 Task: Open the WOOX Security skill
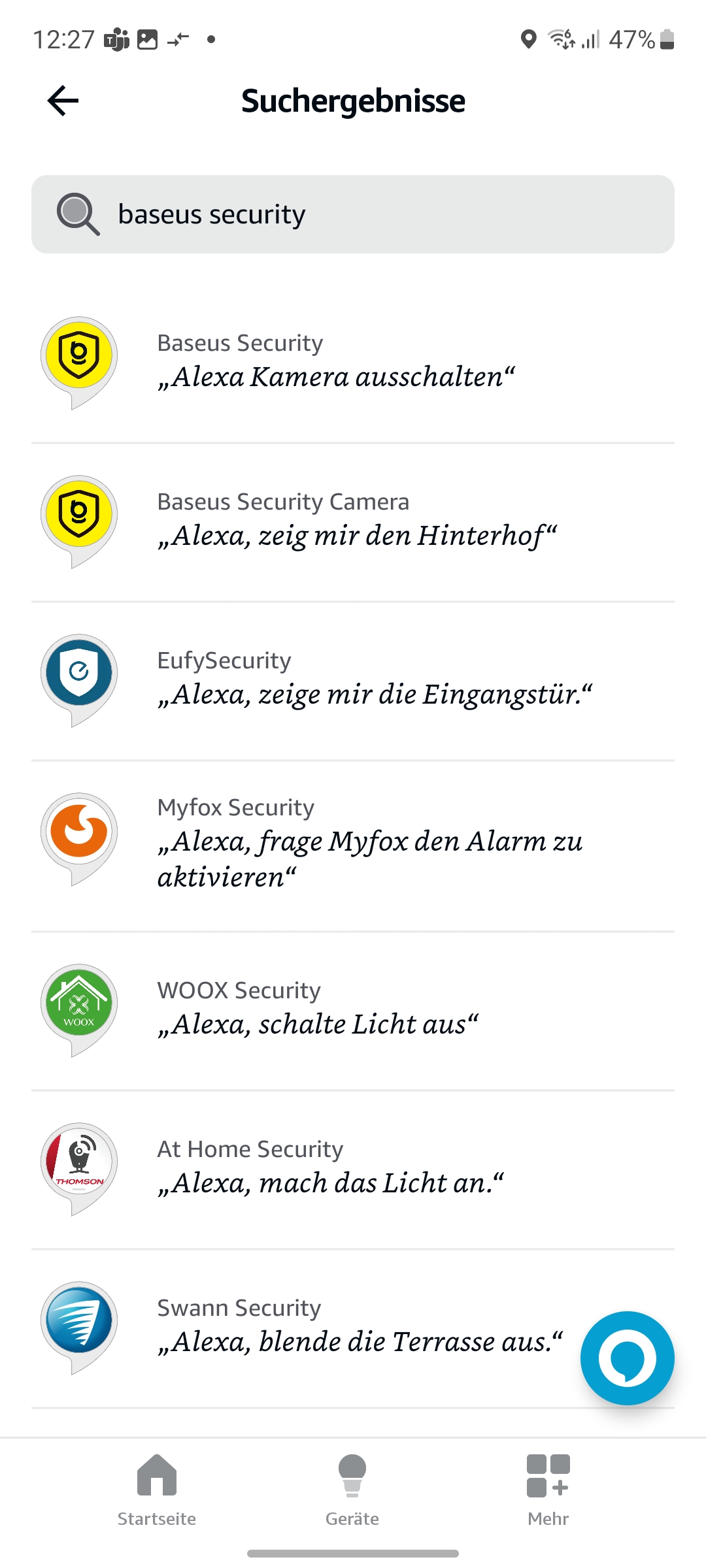tap(353, 1008)
